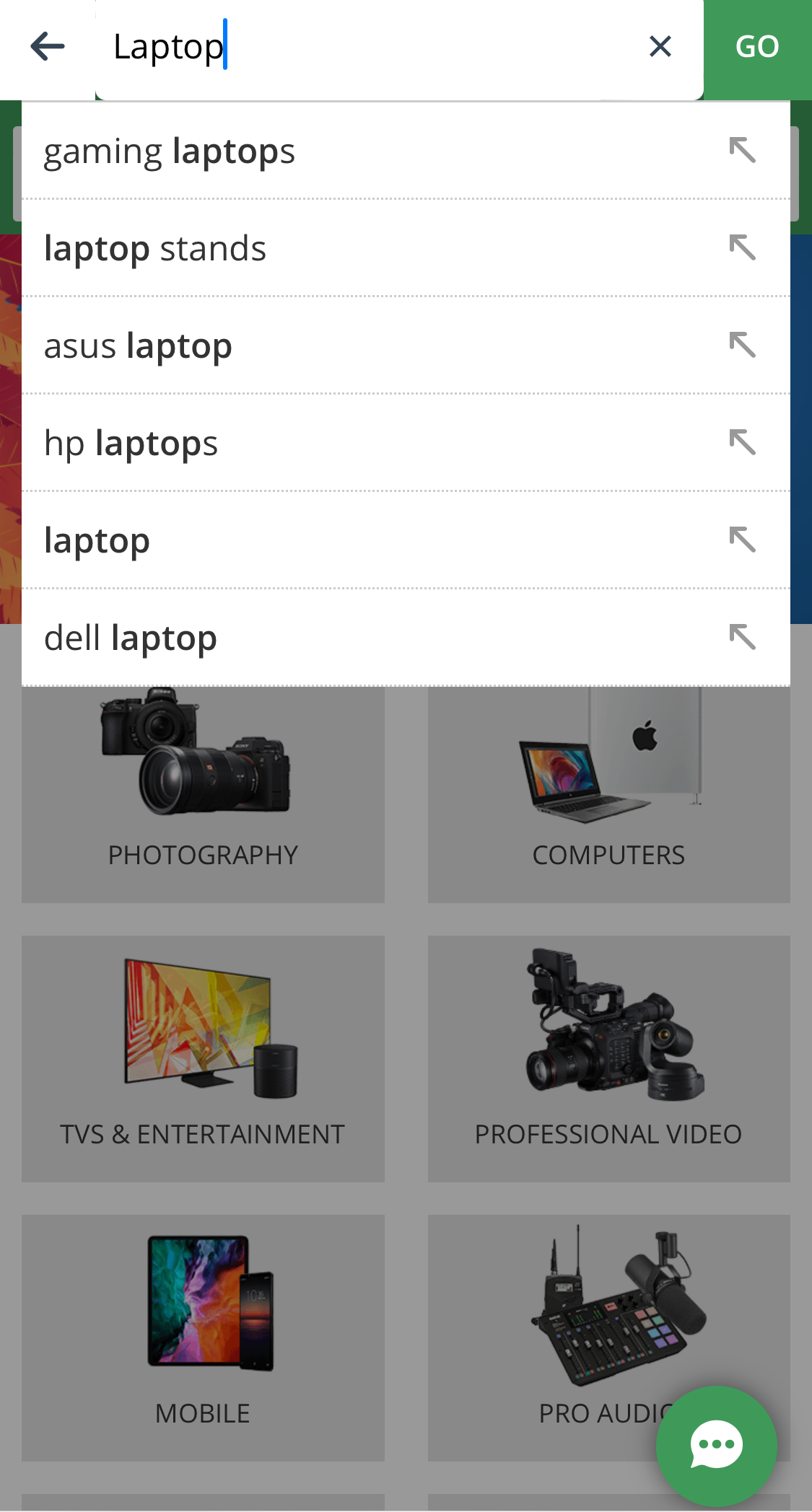The height and width of the screenshot is (1512, 812).
Task: Select the 'asus laptop' suggestion
Action: [289, 345]
